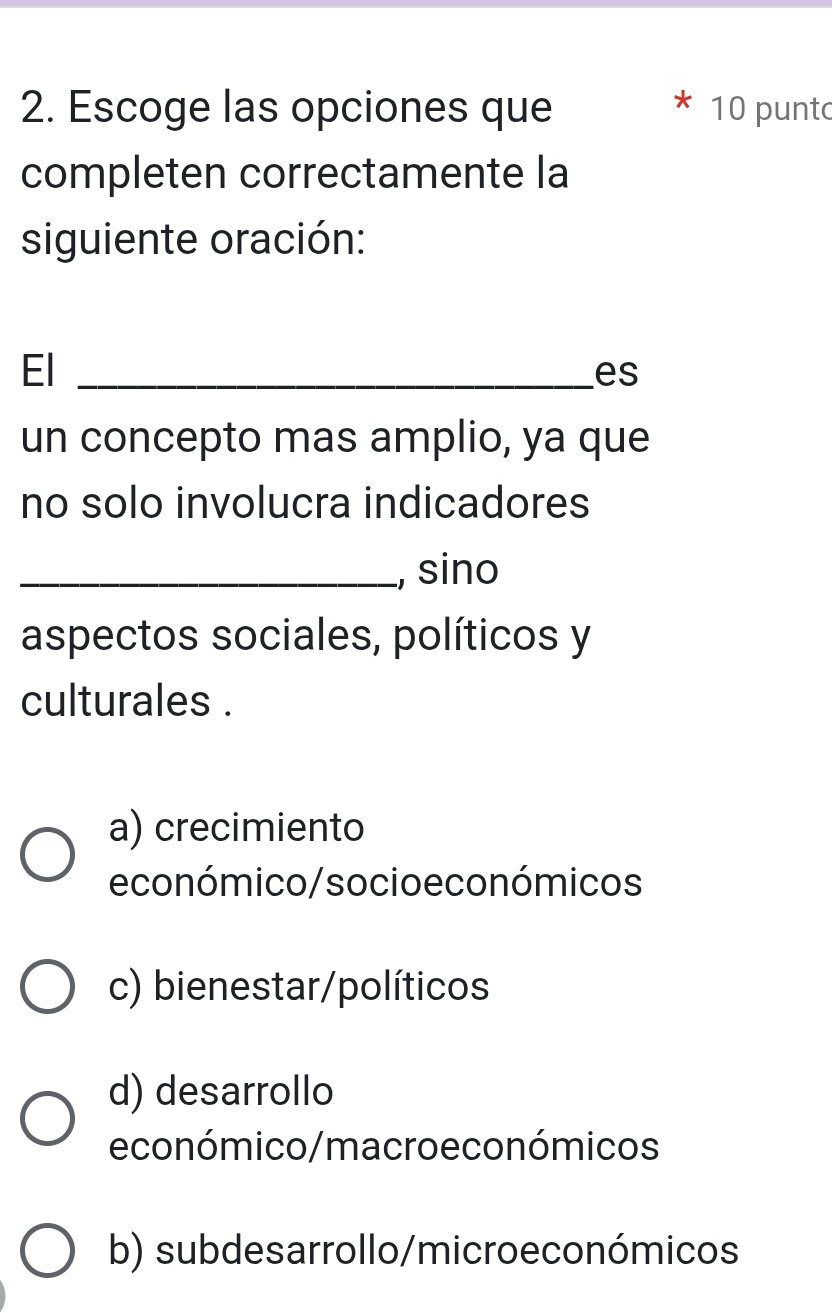Pick option b) subdesarrollo/microeconómicos
This screenshot has height=1313, width=832.
click(x=48, y=1252)
